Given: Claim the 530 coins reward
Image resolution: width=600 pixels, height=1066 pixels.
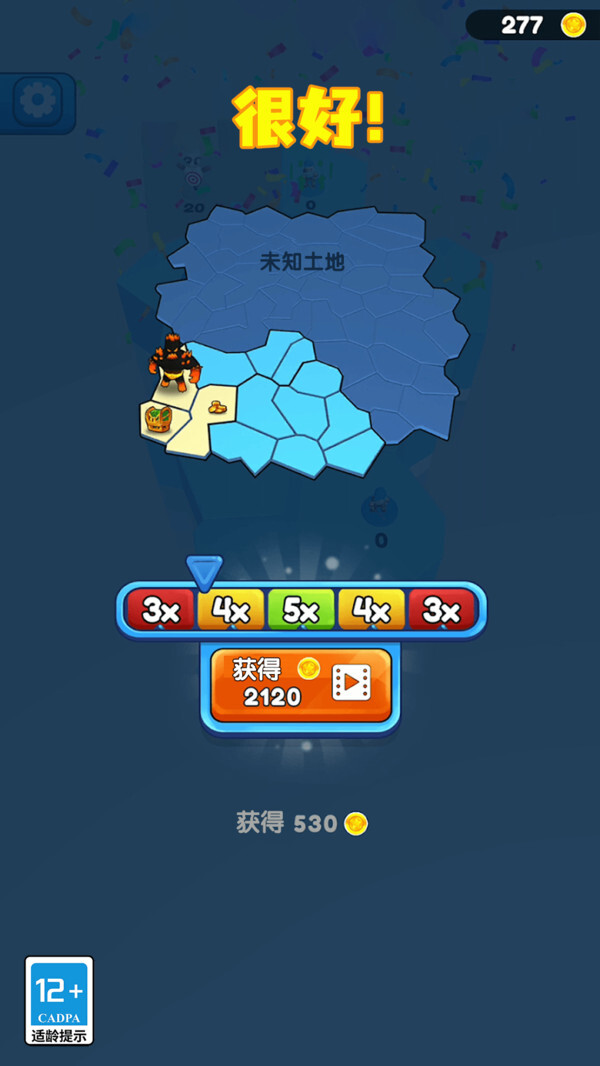Looking at the screenshot, I should 301,823.
